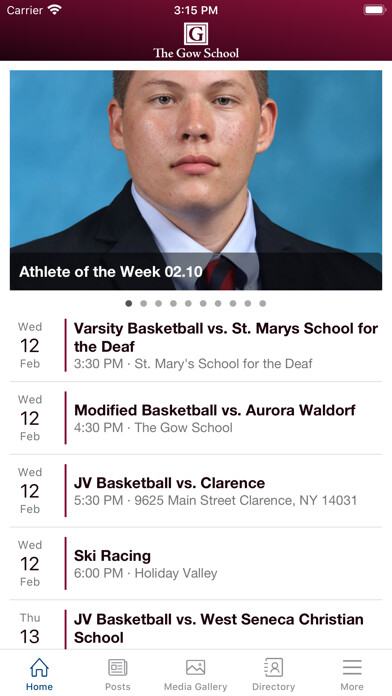Image resolution: width=392 pixels, height=696 pixels.
Task: Select the Home tab
Action: point(39,674)
